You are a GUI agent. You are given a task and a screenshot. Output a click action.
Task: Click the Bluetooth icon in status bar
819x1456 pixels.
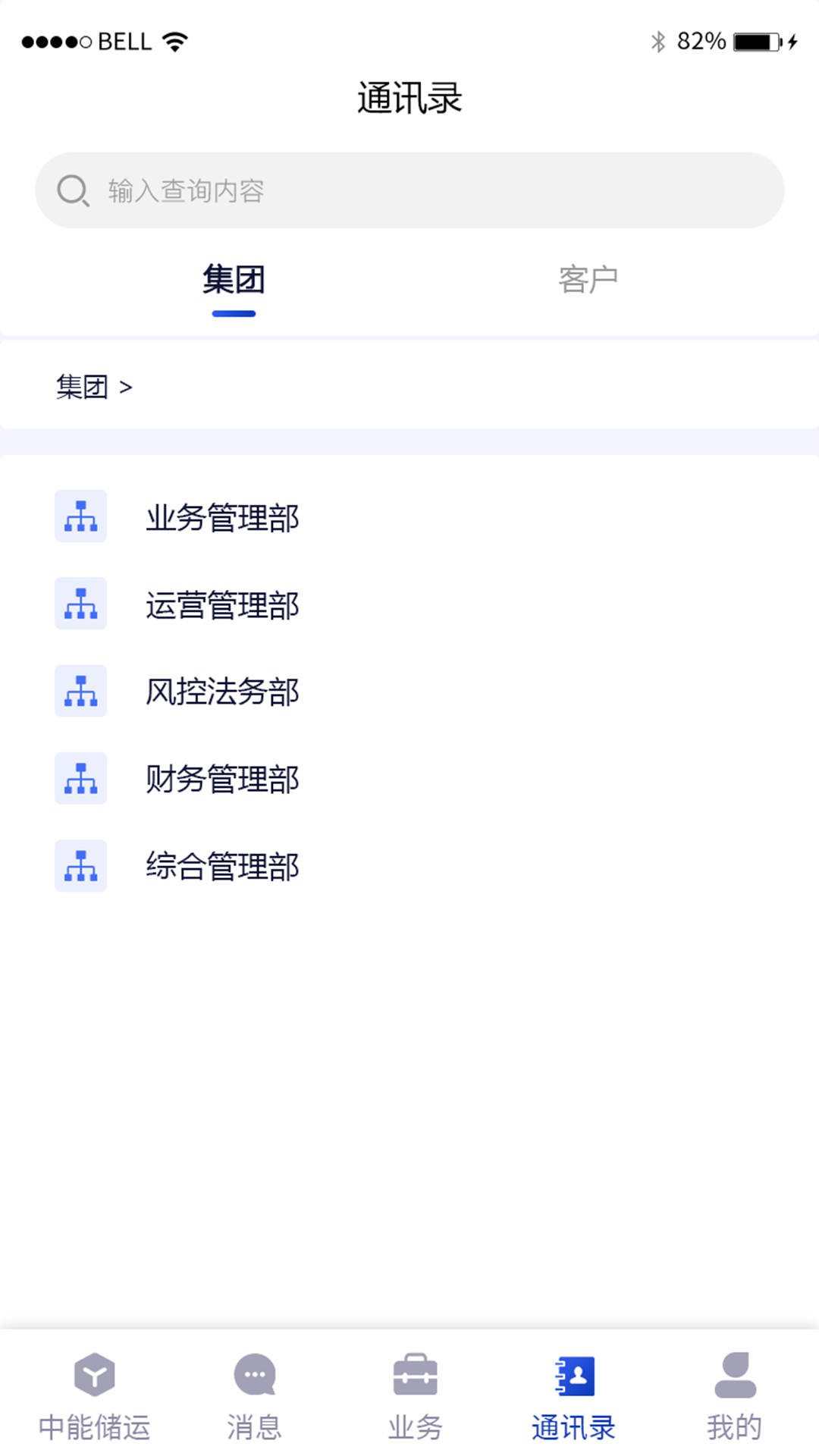pyautogui.click(x=659, y=41)
